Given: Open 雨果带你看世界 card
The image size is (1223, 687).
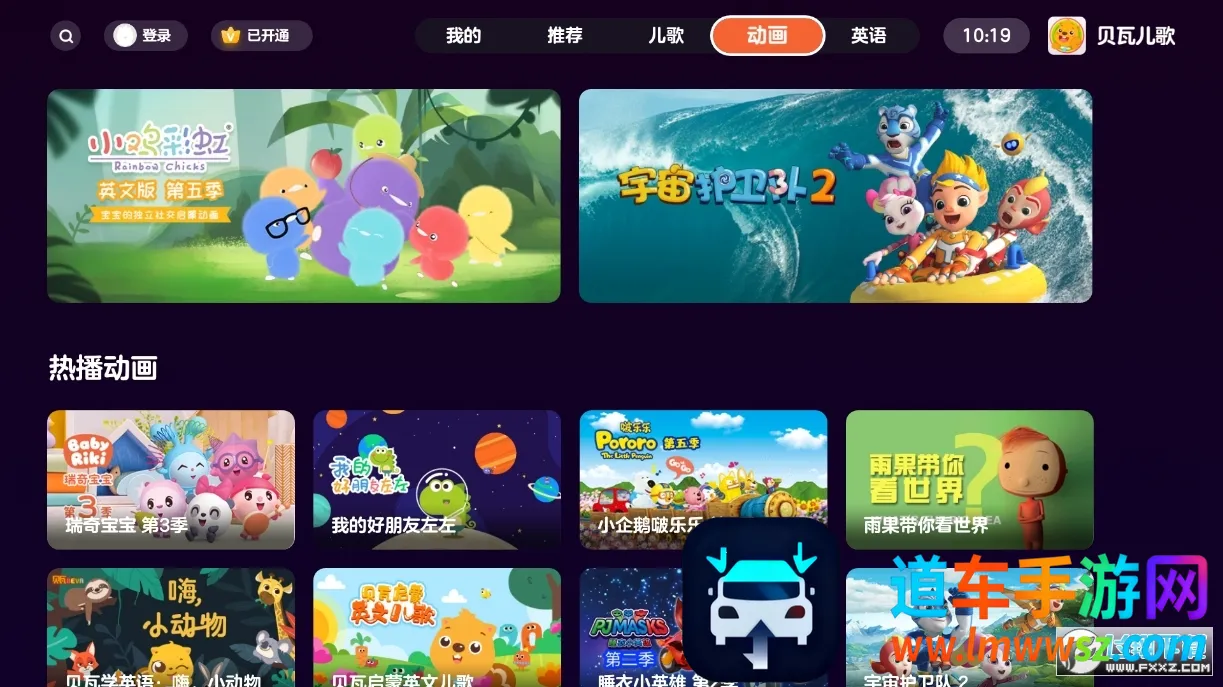Looking at the screenshot, I should point(969,479).
